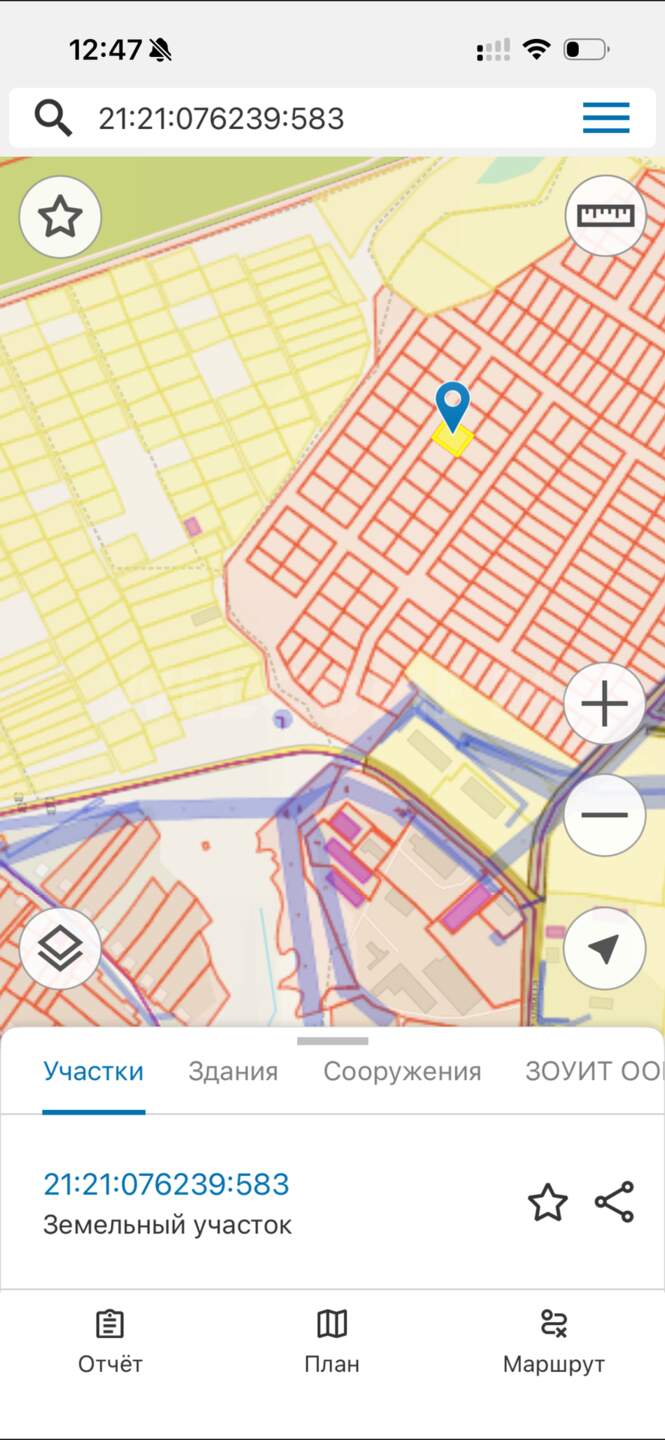Tap the blue location pin on map
Image resolution: width=665 pixels, height=1440 pixels.
click(453, 405)
